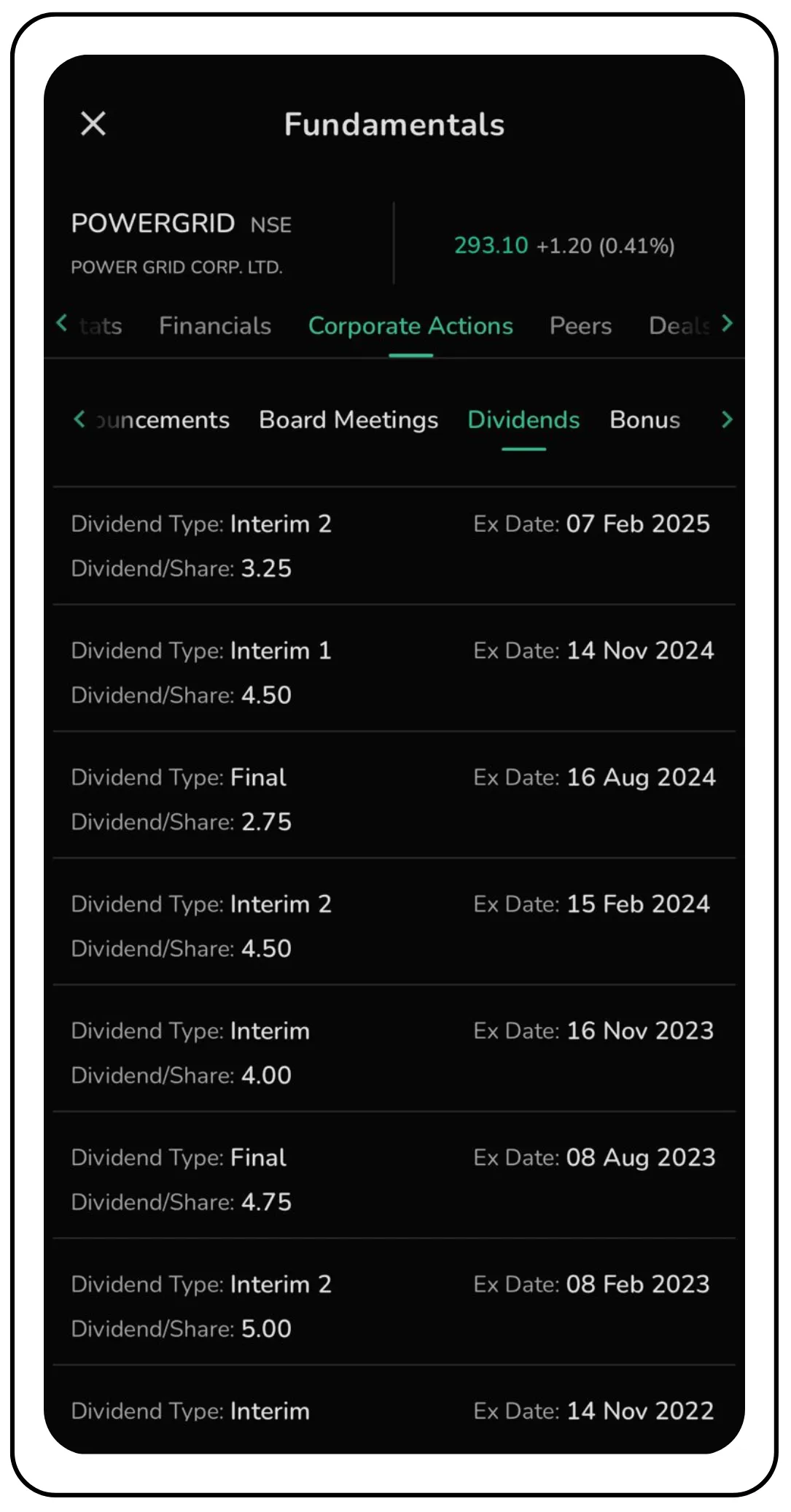Tap the left arrow beside Announcements
Screen dimensions: 791x1512
(79, 419)
